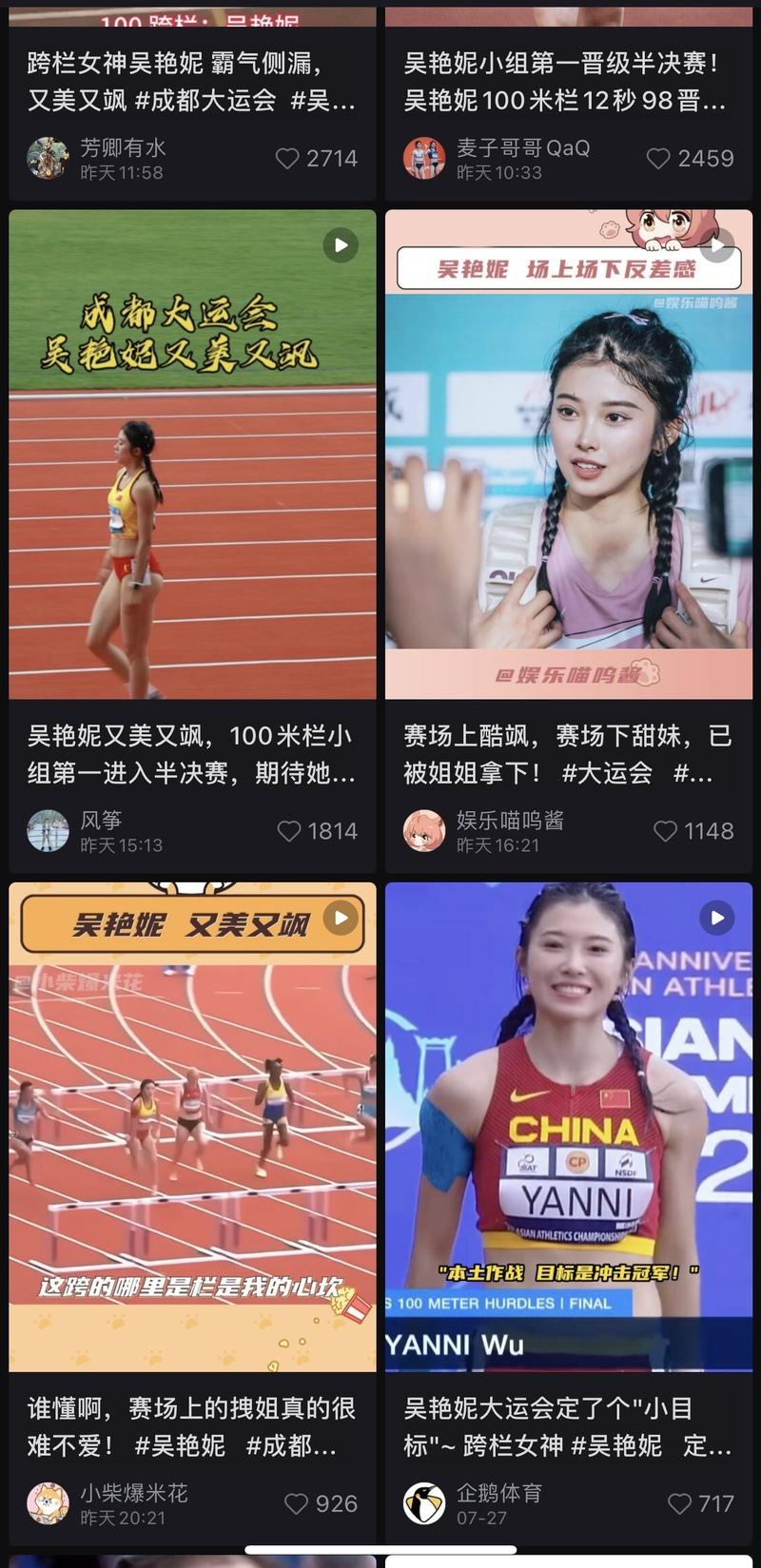
Task: Open the video 成都大运会吴艳妮又美又飒
Action: [192, 455]
